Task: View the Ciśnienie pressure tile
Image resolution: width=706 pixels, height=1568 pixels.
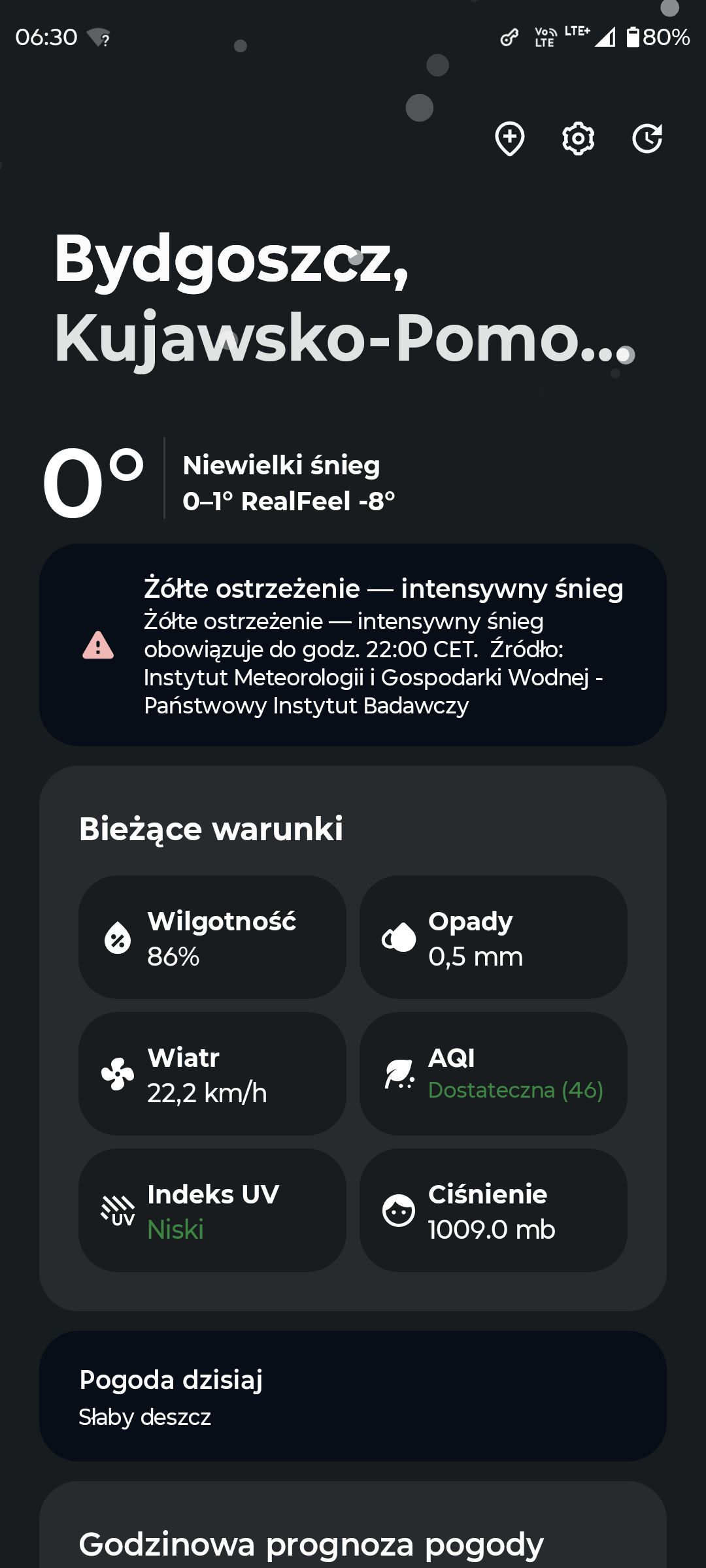Action: tap(494, 1211)
